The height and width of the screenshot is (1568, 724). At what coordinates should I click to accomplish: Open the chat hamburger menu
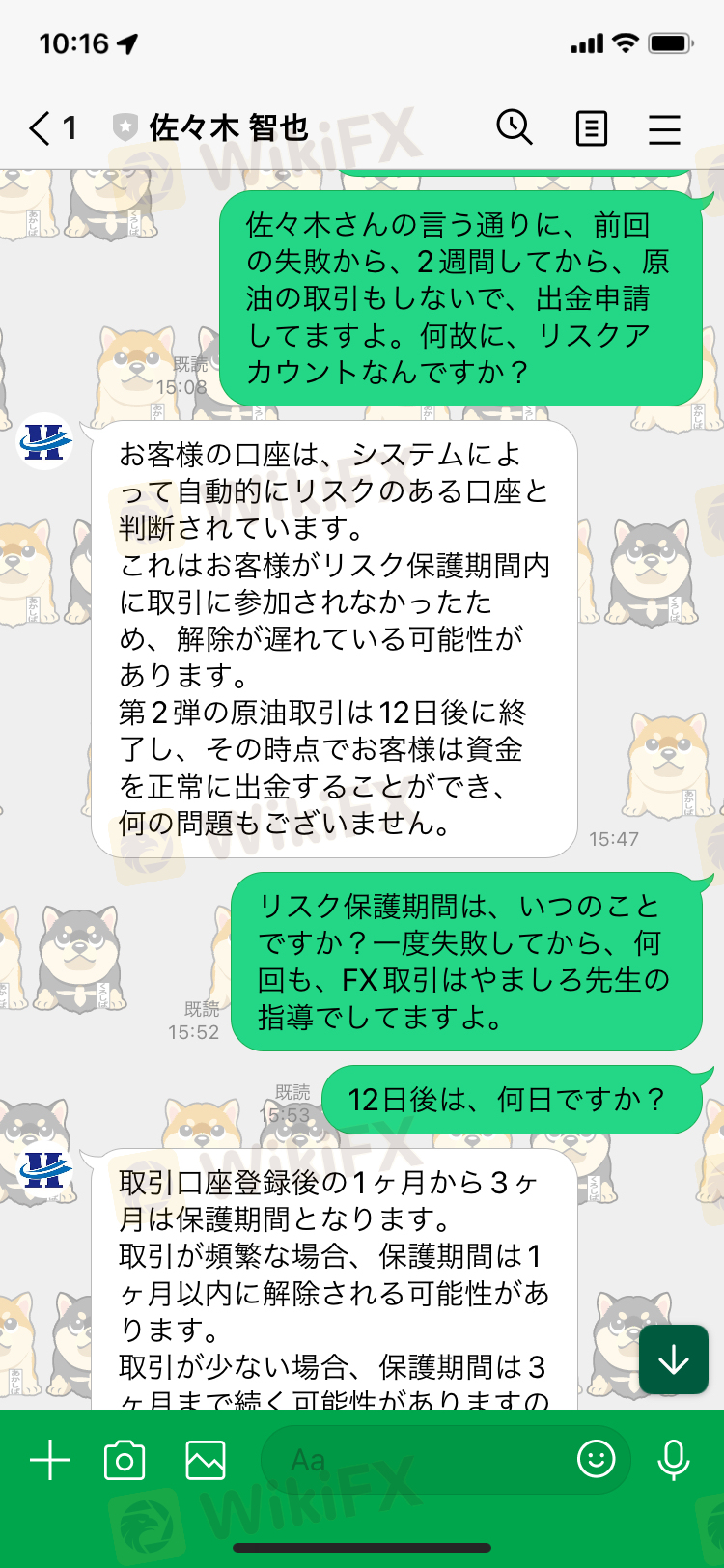[664, 128]
